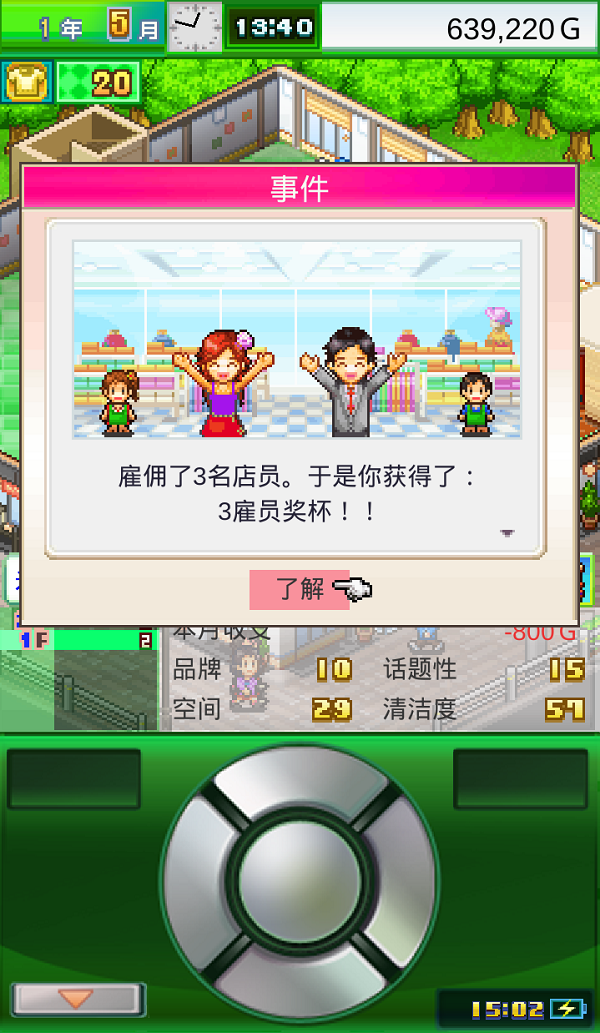Tap the right soft key above D-pad
The width and height of the screenshot is (600, 1033).
tap(524, 778)
